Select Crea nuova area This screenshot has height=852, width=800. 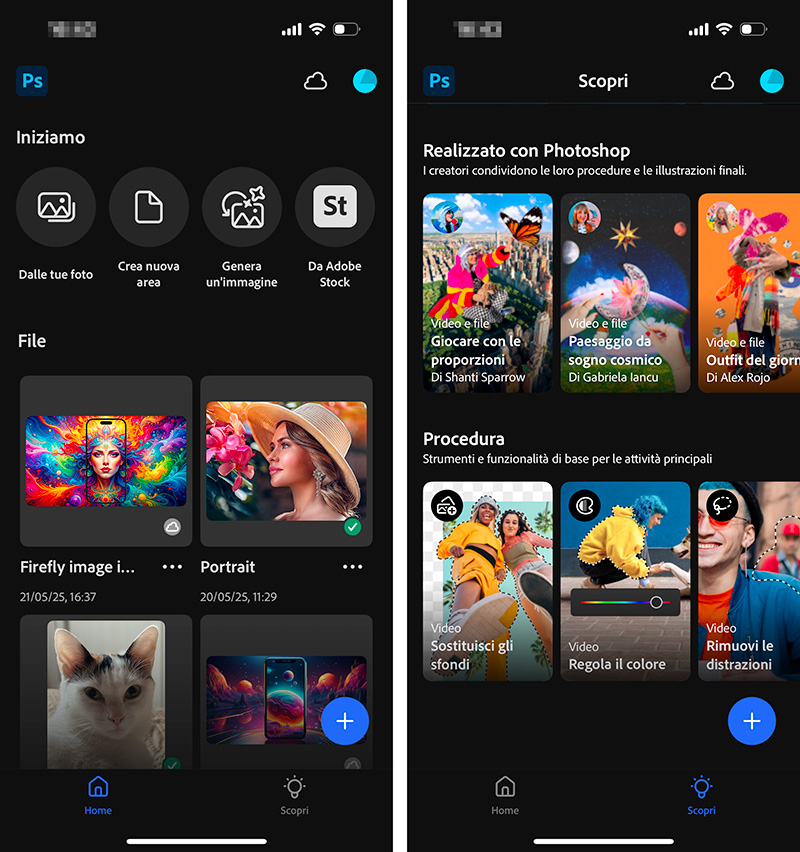pos(148,207)
